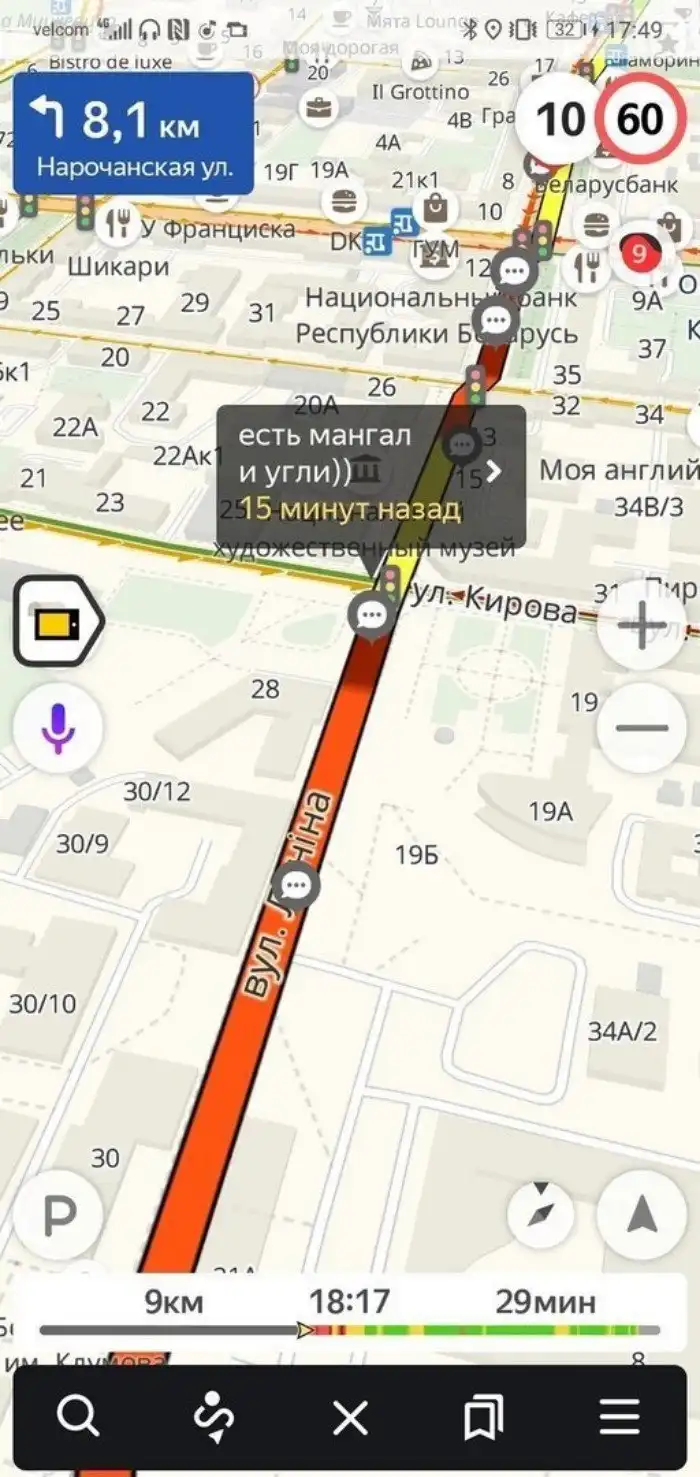Tap the compass to reorient the map

pyautogui.click(x=541, y=1215)
